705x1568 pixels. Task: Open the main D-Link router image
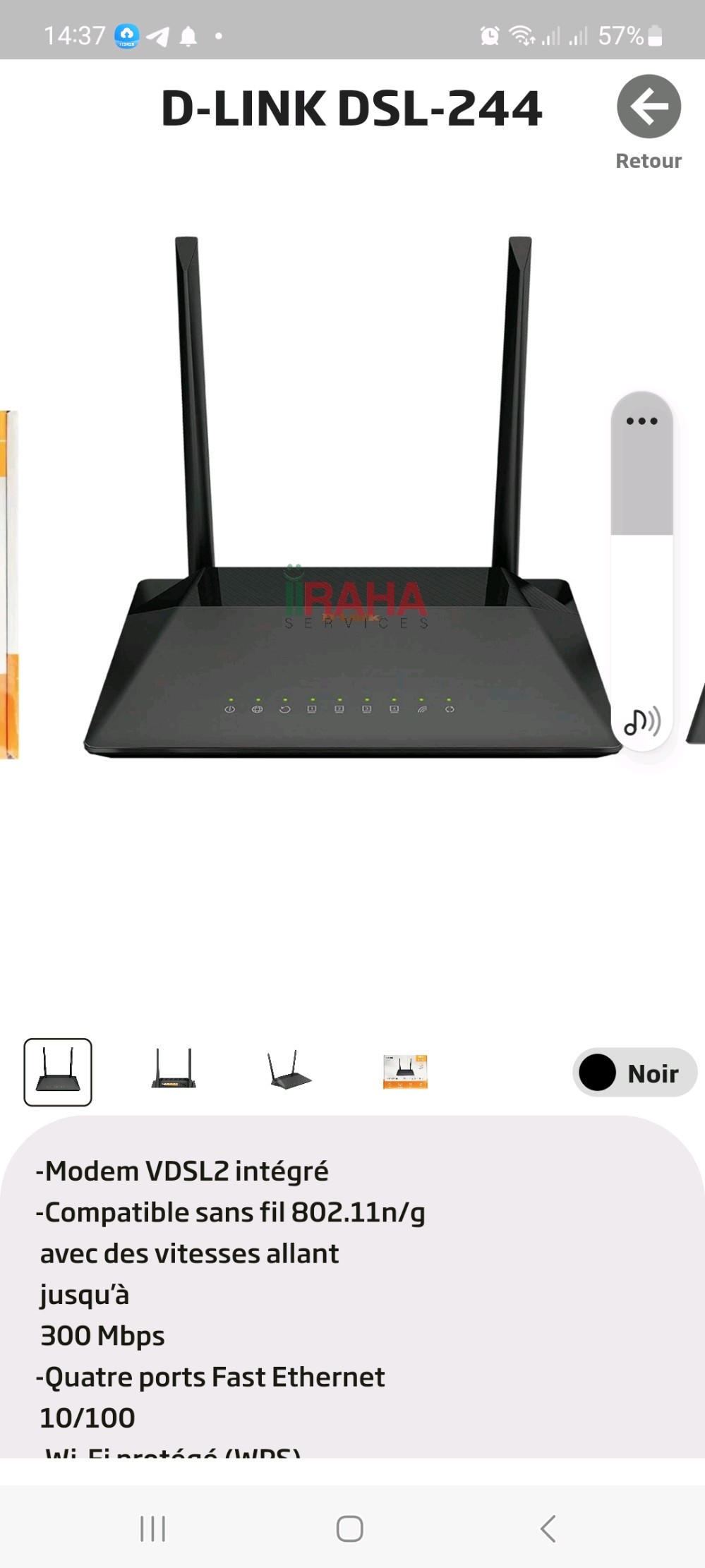pyautogui.click(x=351, y=497)
